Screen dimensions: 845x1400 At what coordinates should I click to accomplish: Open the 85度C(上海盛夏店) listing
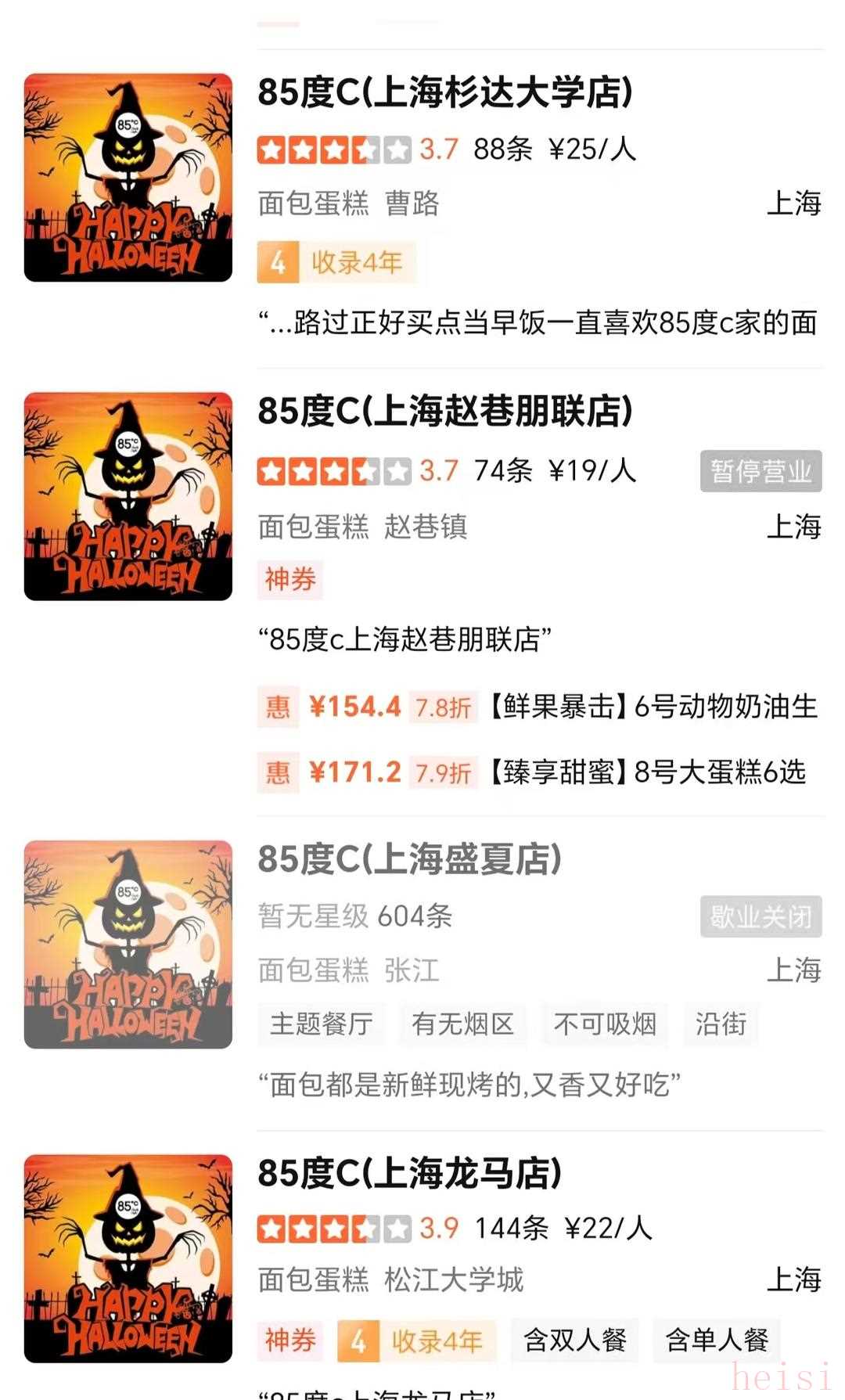coord(409,859)
